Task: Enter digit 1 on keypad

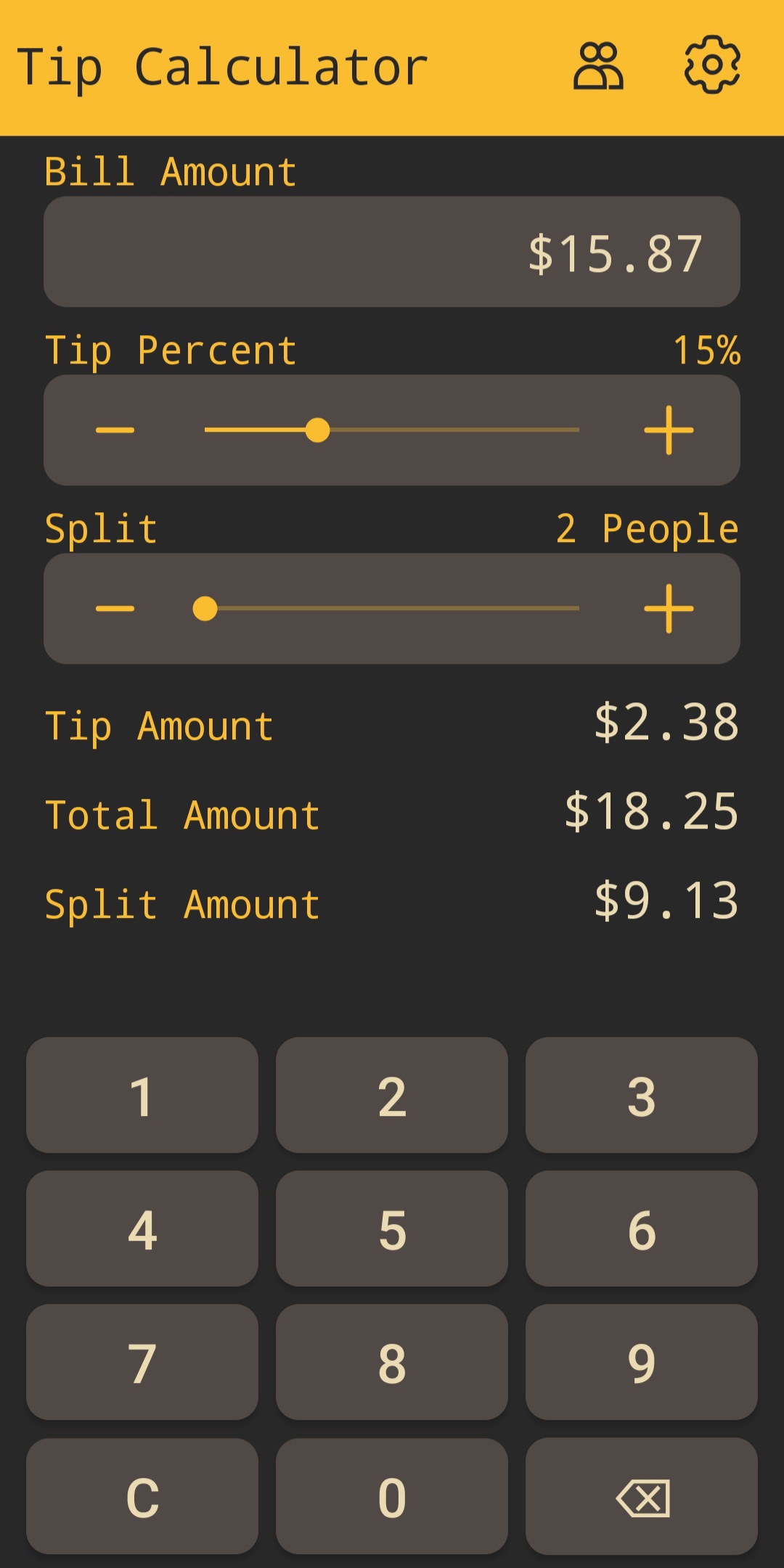Action: coord(142,1095)
